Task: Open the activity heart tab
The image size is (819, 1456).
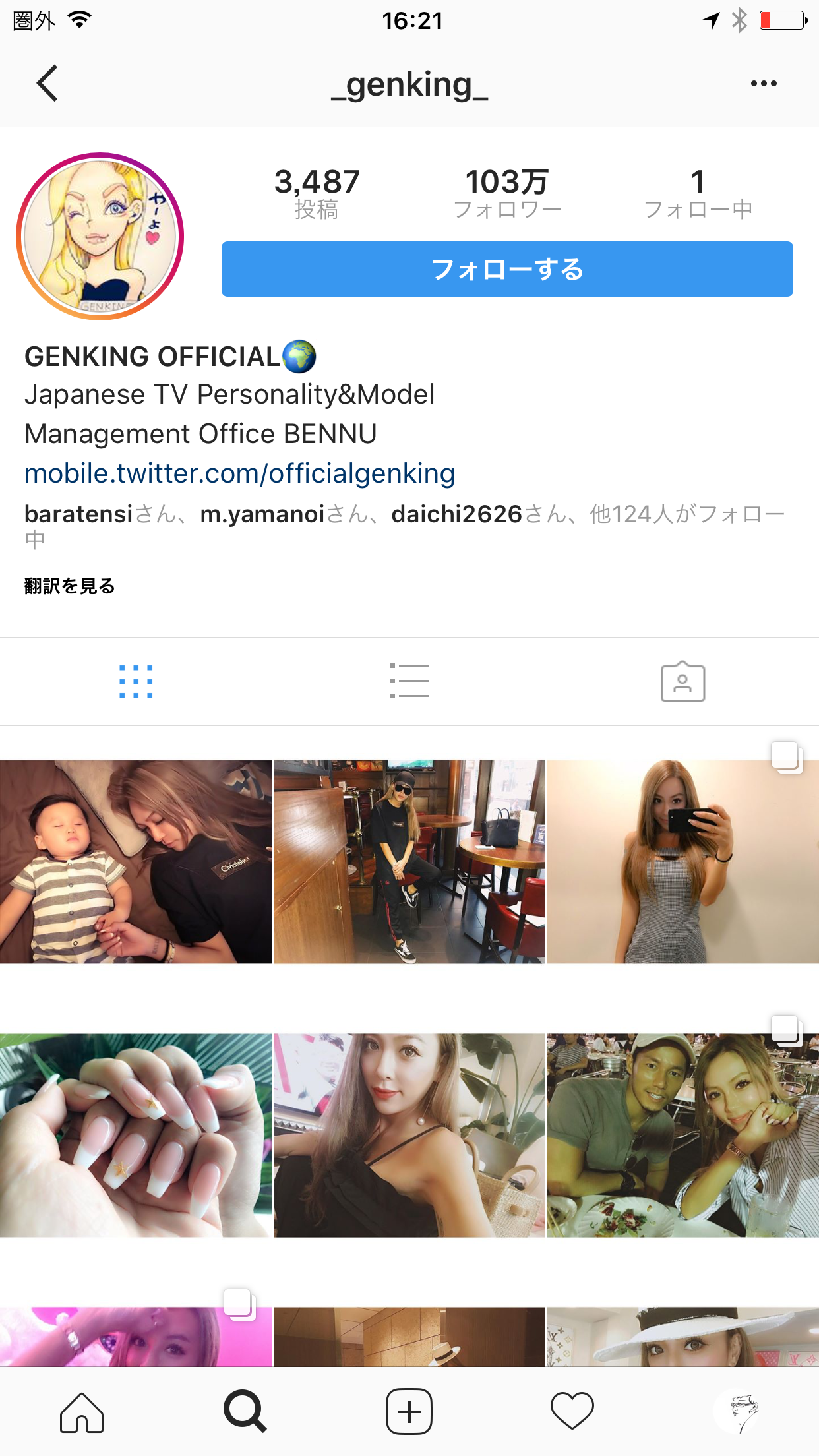Action: coord(572,1412)
